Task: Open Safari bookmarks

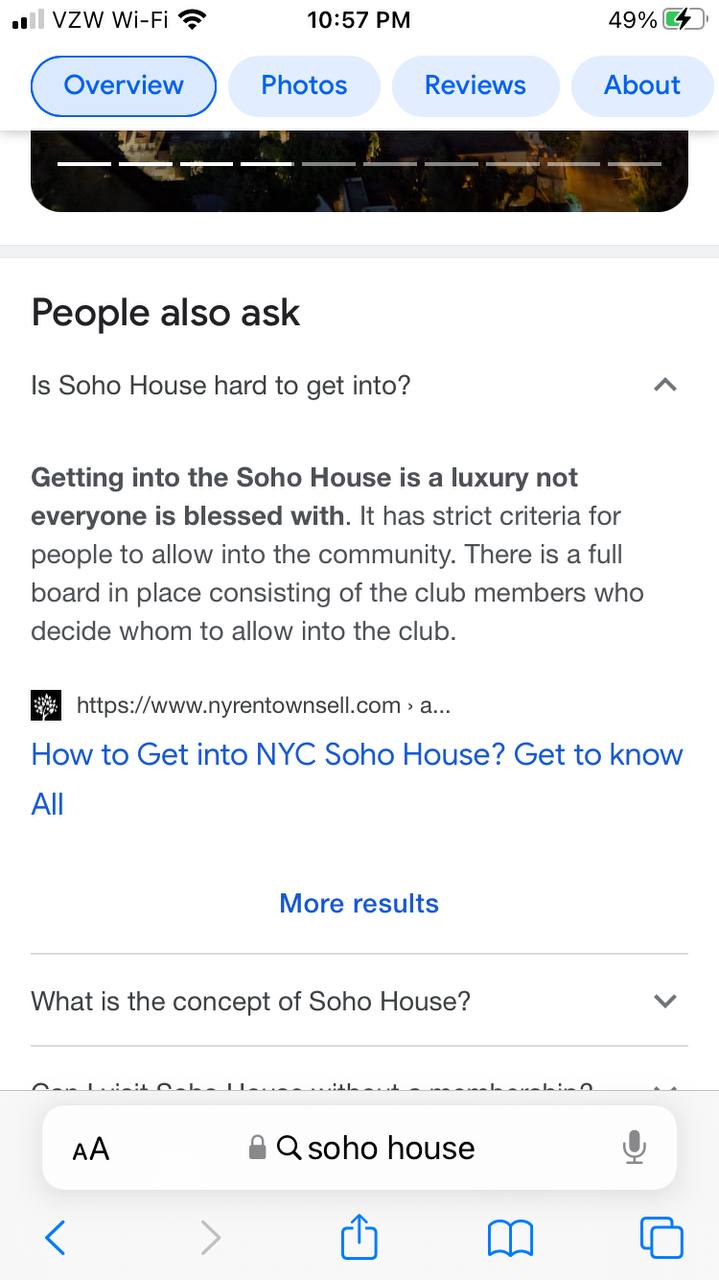Action: point(510,1239)
